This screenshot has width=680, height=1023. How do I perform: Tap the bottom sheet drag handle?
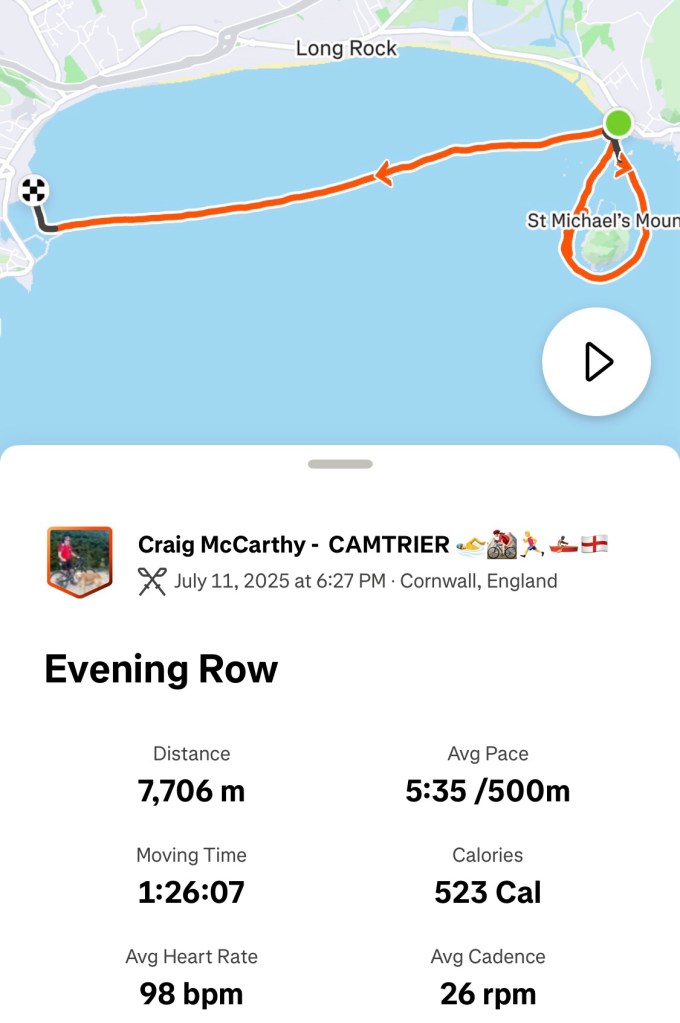[x=340, y=464]
